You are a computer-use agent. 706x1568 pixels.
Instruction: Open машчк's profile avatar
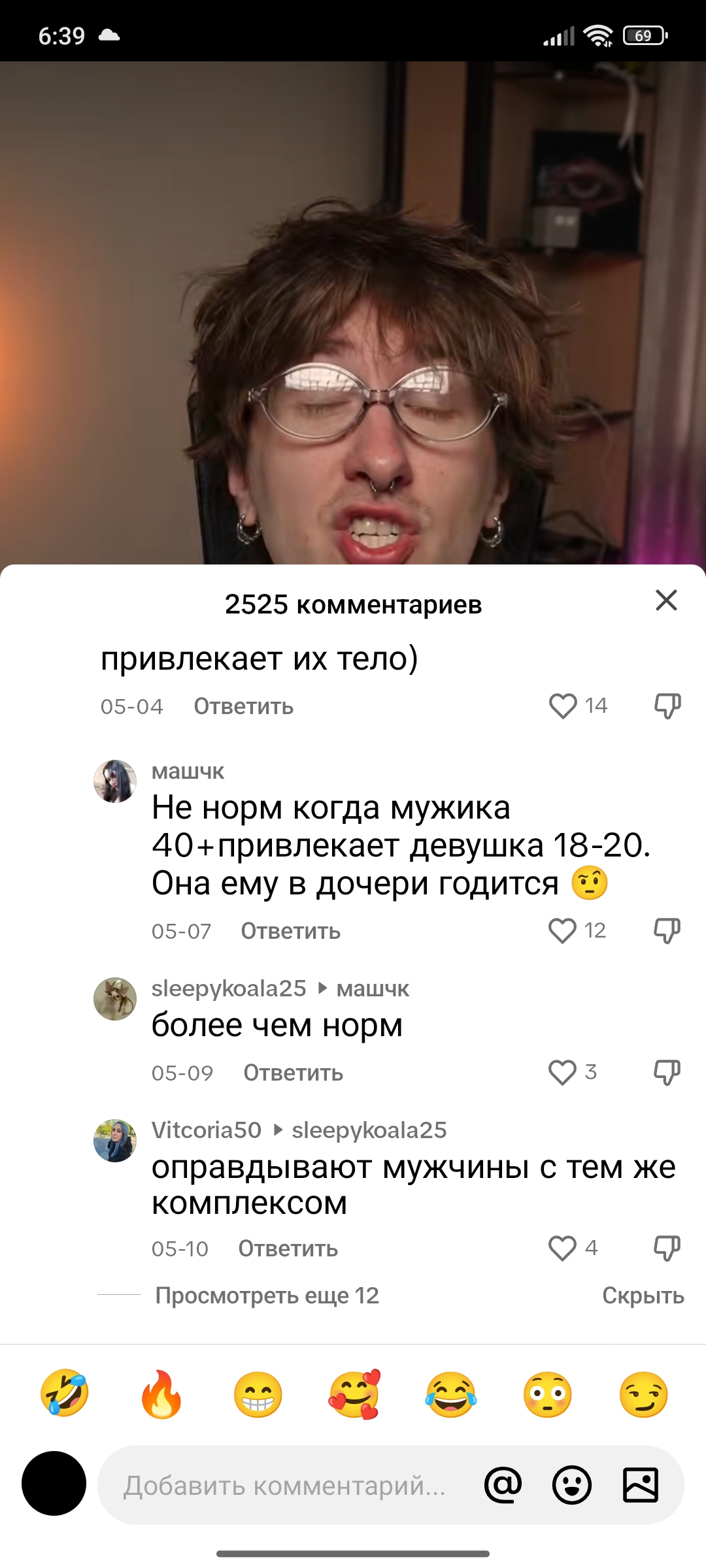point(115,781)
